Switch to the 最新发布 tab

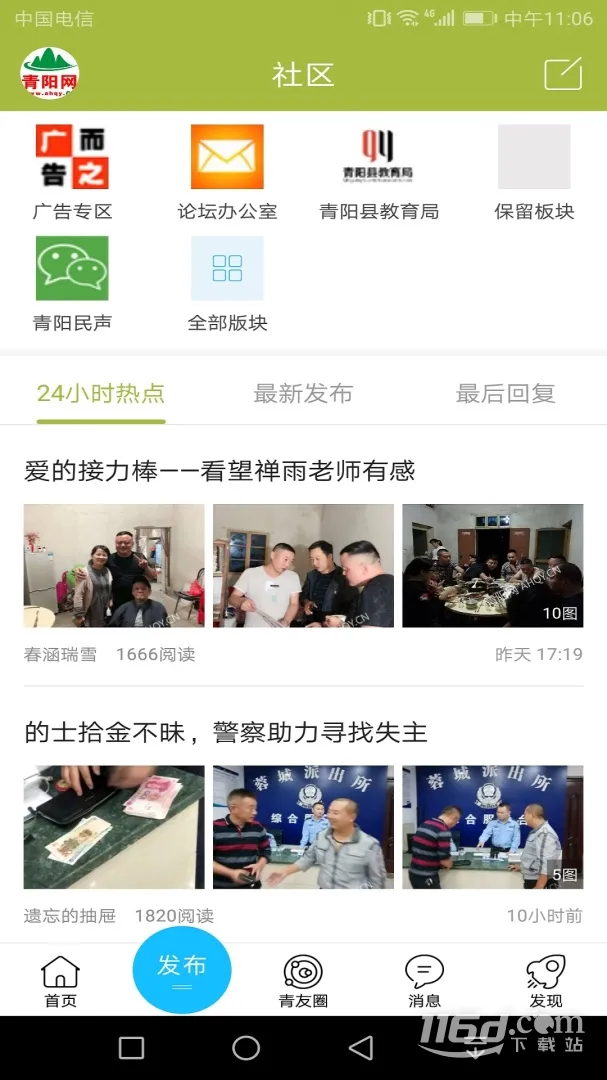[x=303, y=394]
